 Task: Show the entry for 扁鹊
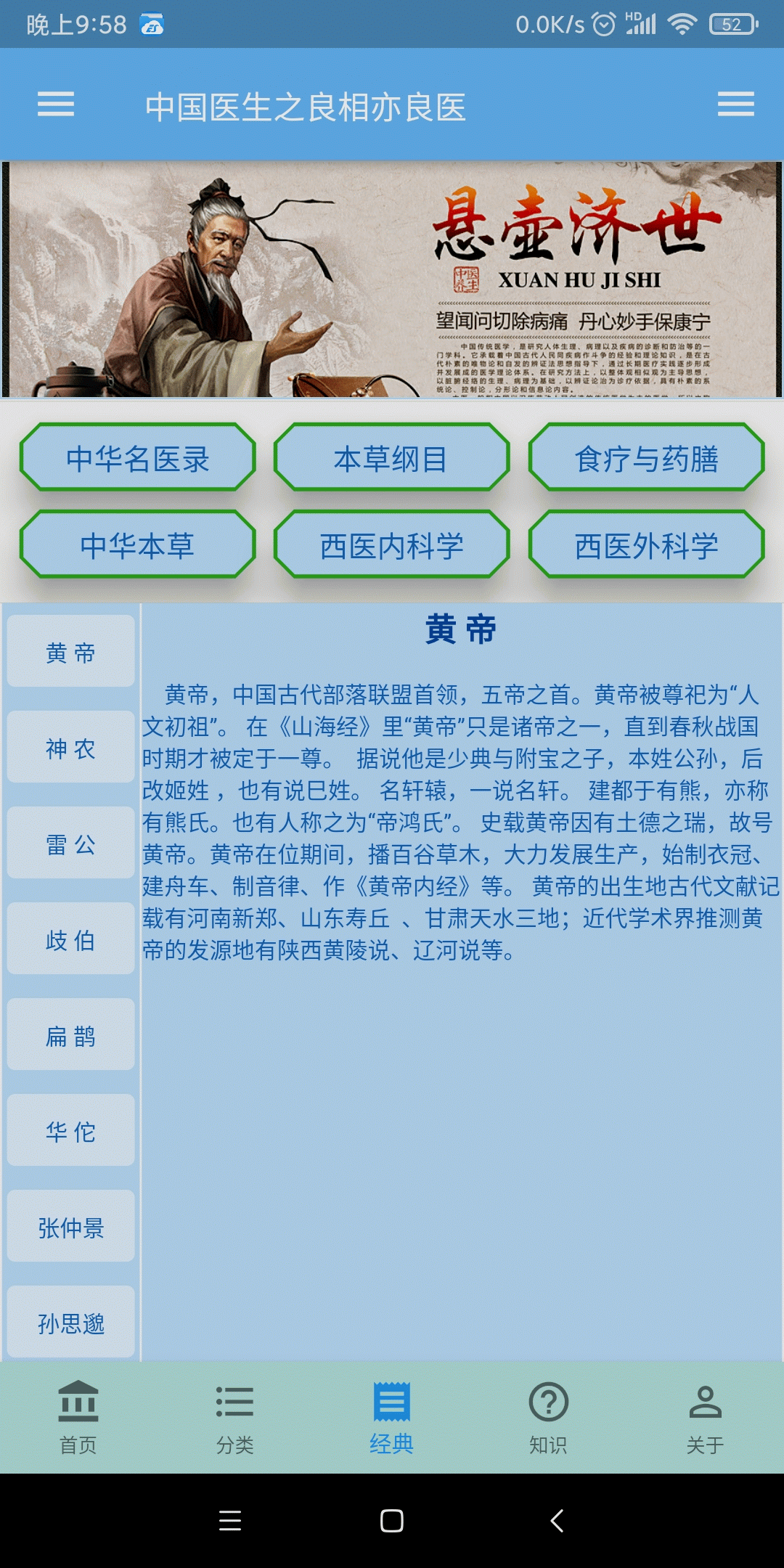70,1035
